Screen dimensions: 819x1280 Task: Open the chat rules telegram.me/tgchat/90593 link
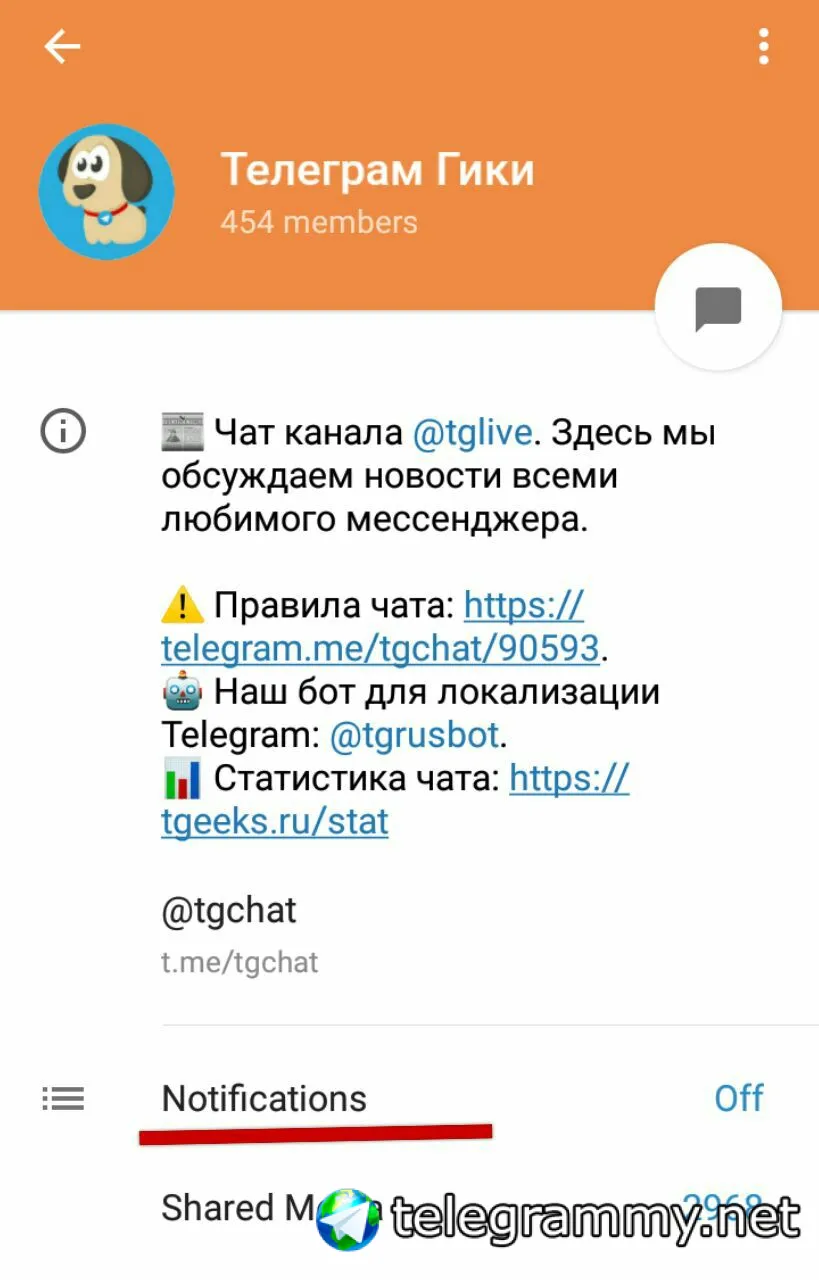pos(380,649)
